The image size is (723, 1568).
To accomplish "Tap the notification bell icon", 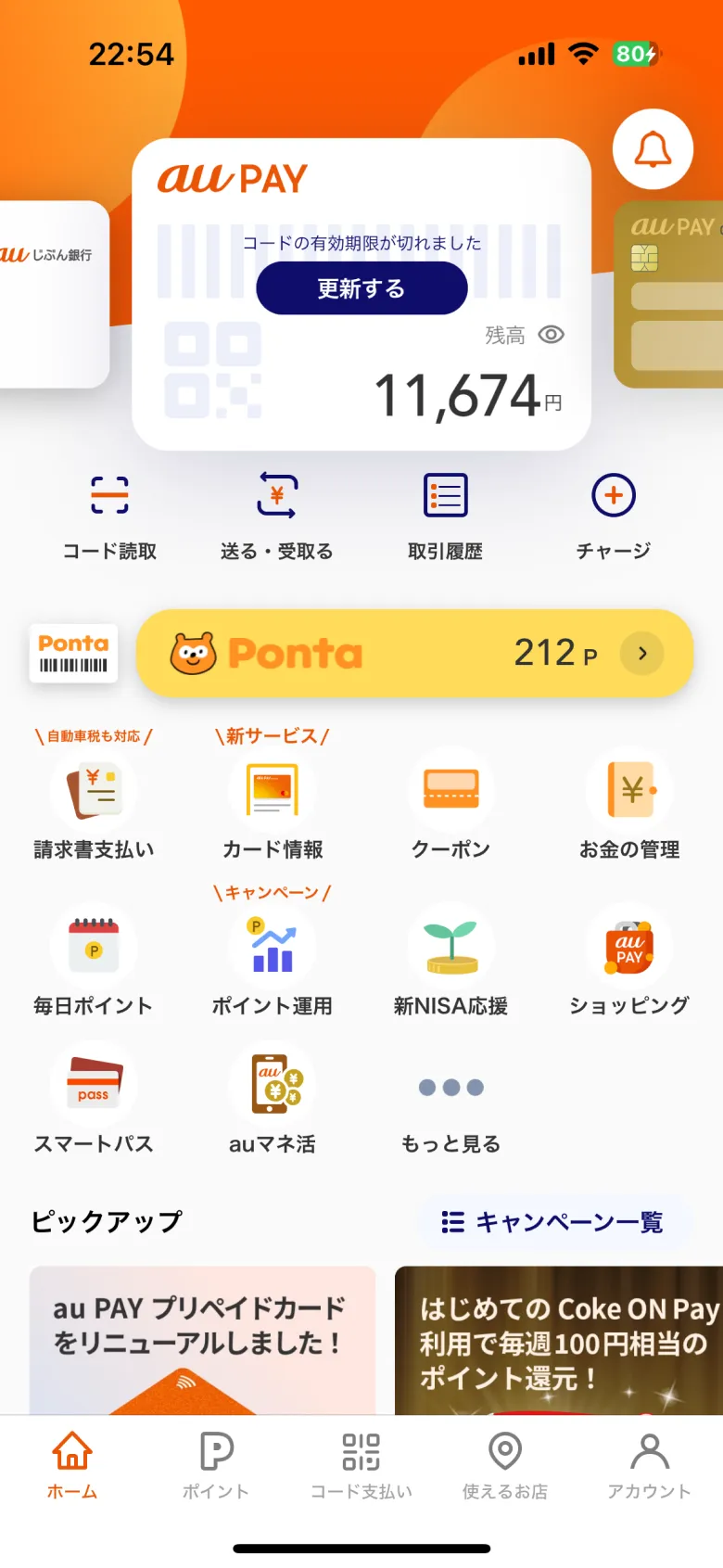I will (653, 150).
